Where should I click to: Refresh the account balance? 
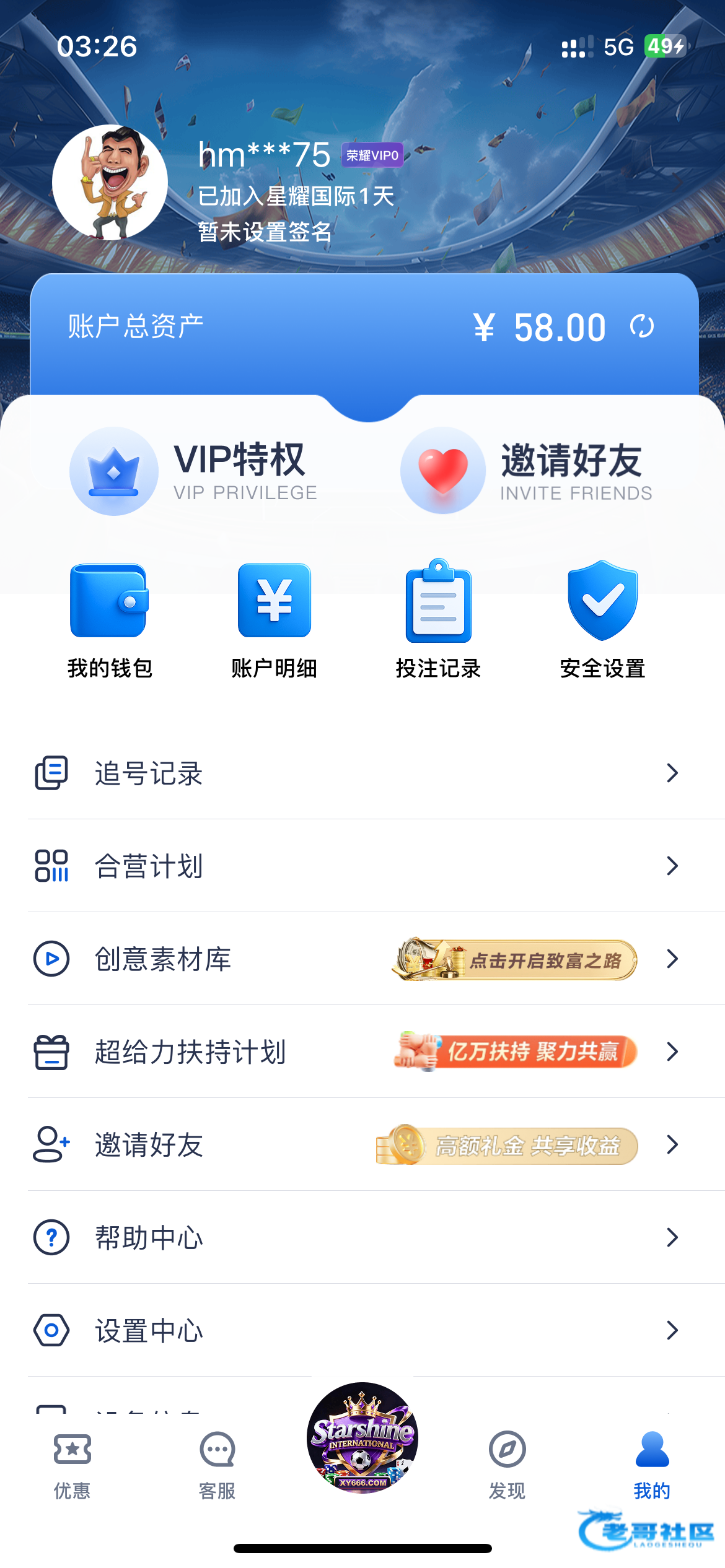pyautogui.click(x=642, y=326)
